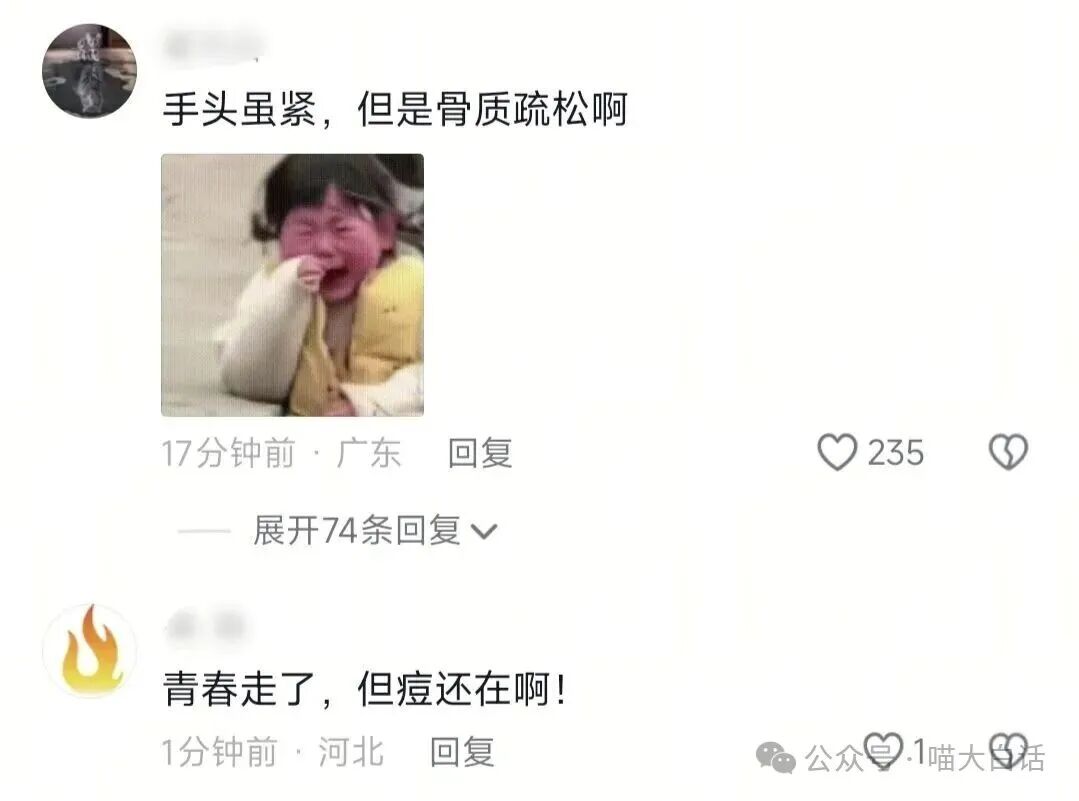Dislike the 手头虽紧 comment

[x=1008, y=453]
